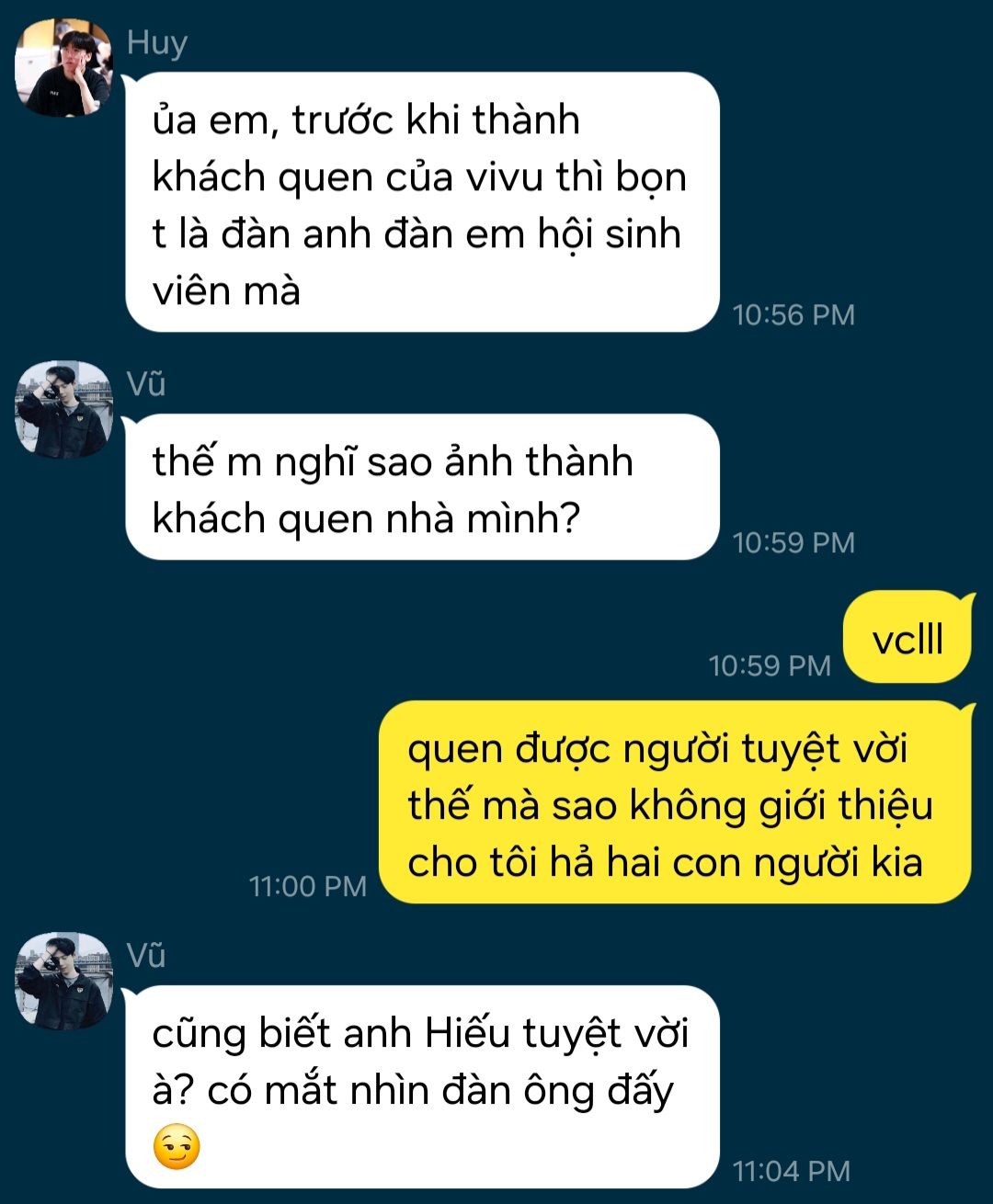Screen dimensions: 993x1204
Task: Tap Vũ's avatar beside the 10:59 PM message
Action: coord(63,409)
